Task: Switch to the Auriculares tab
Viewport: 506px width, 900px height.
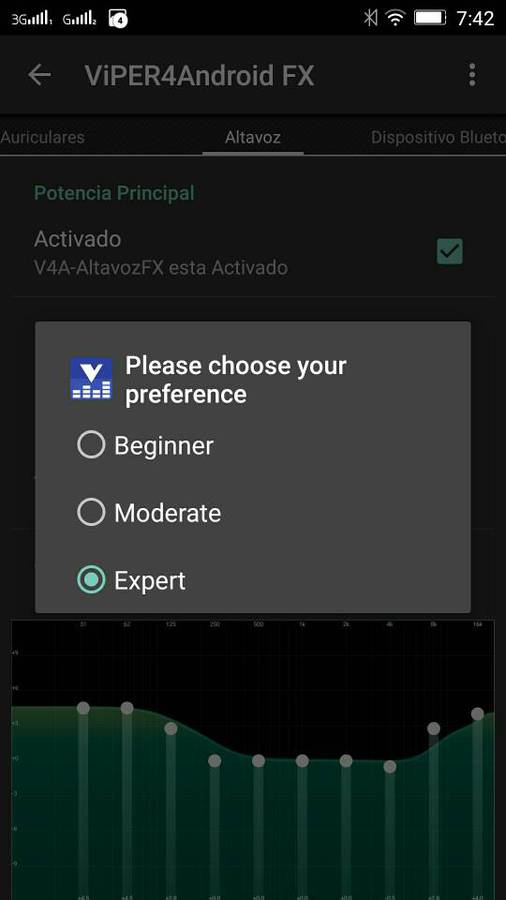Action: click(42, 137)
